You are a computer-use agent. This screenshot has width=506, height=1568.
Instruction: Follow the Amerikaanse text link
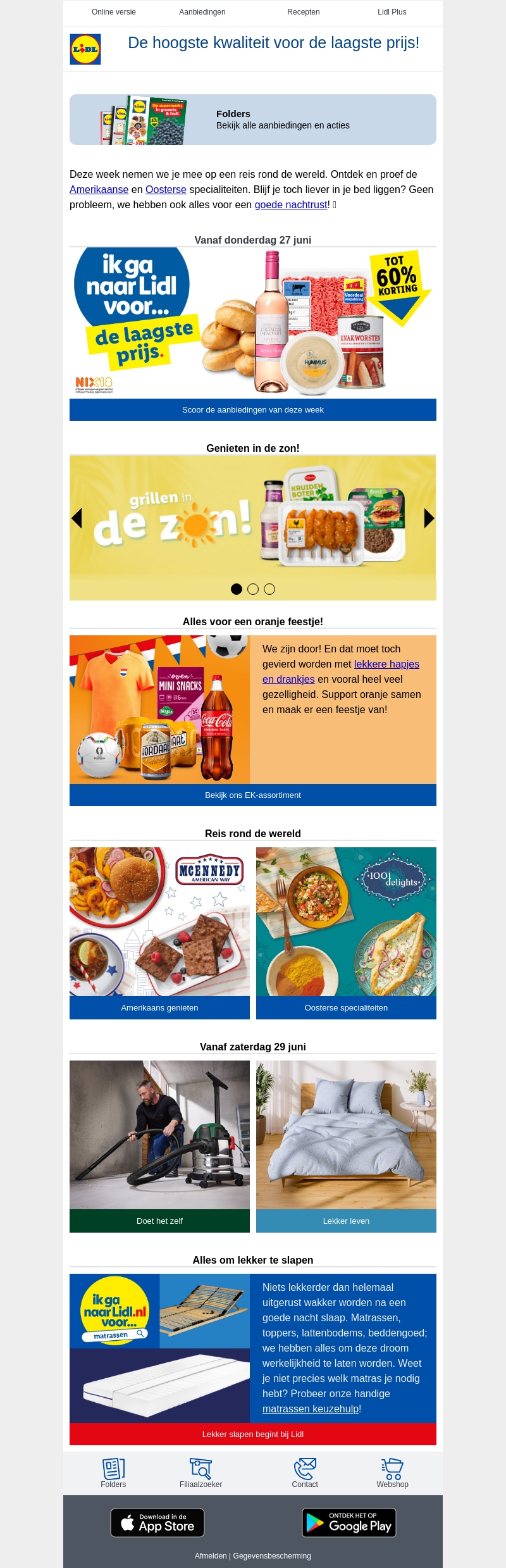pyautogui.click(x=99, y=190)
